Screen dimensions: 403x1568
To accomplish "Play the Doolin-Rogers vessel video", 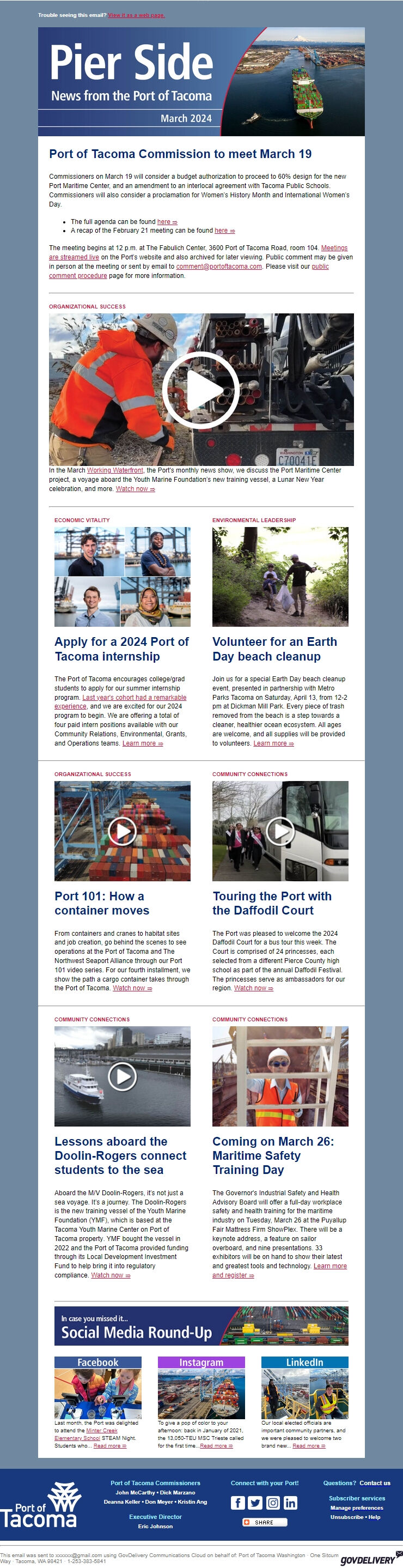I will coord(122,1076).
